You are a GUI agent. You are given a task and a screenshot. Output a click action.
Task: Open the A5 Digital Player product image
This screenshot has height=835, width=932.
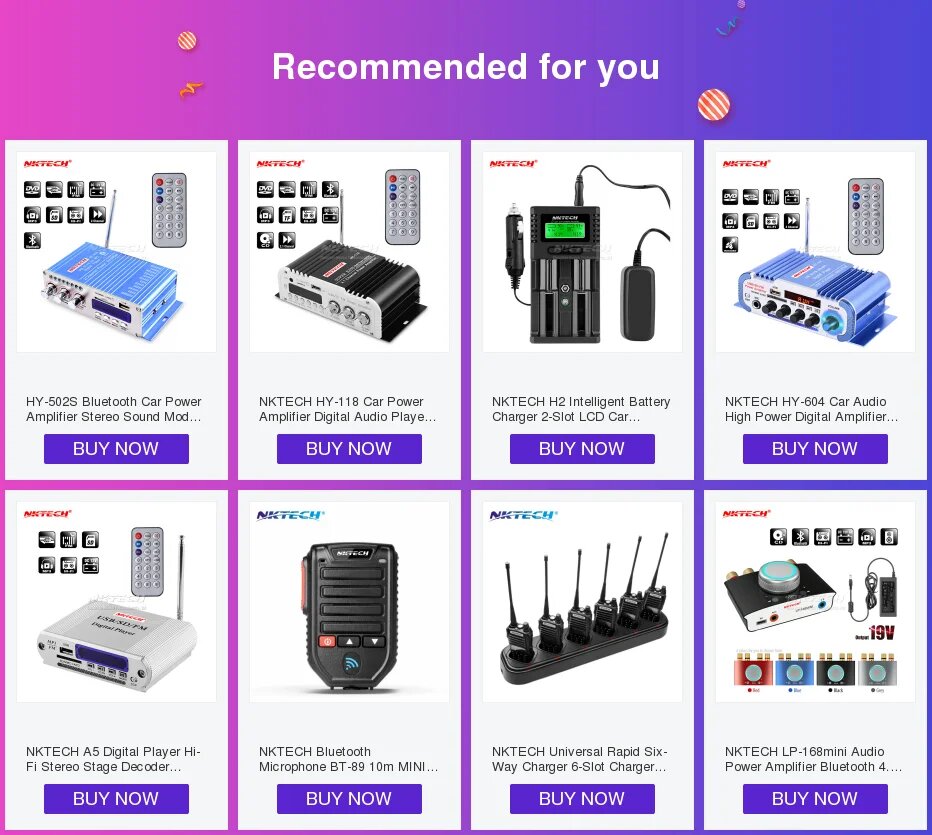coord(116,602)
